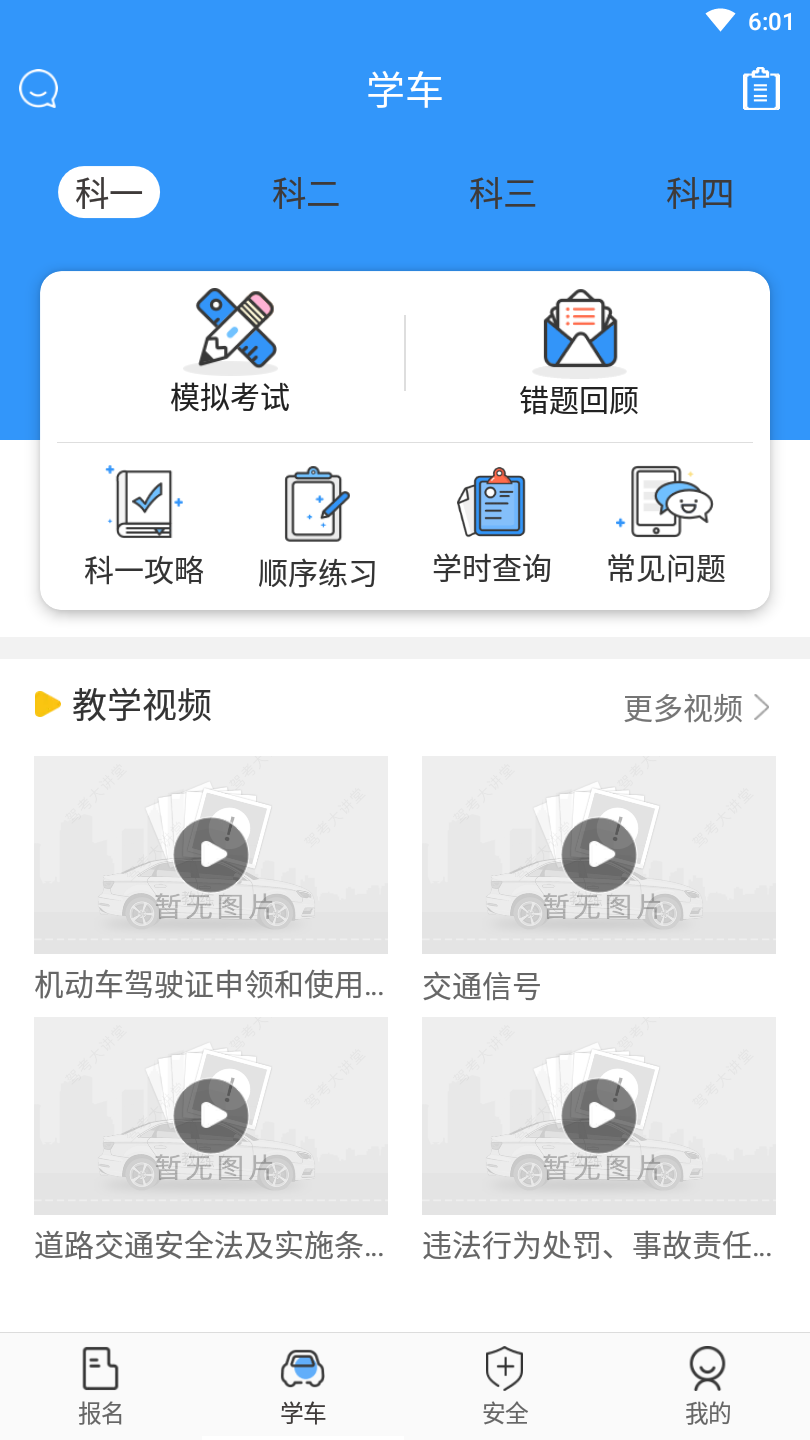The height and width of the screenshot is (1440, 810).
Task: Switch to the 科二 tab
Action: (x=305, y=193)
